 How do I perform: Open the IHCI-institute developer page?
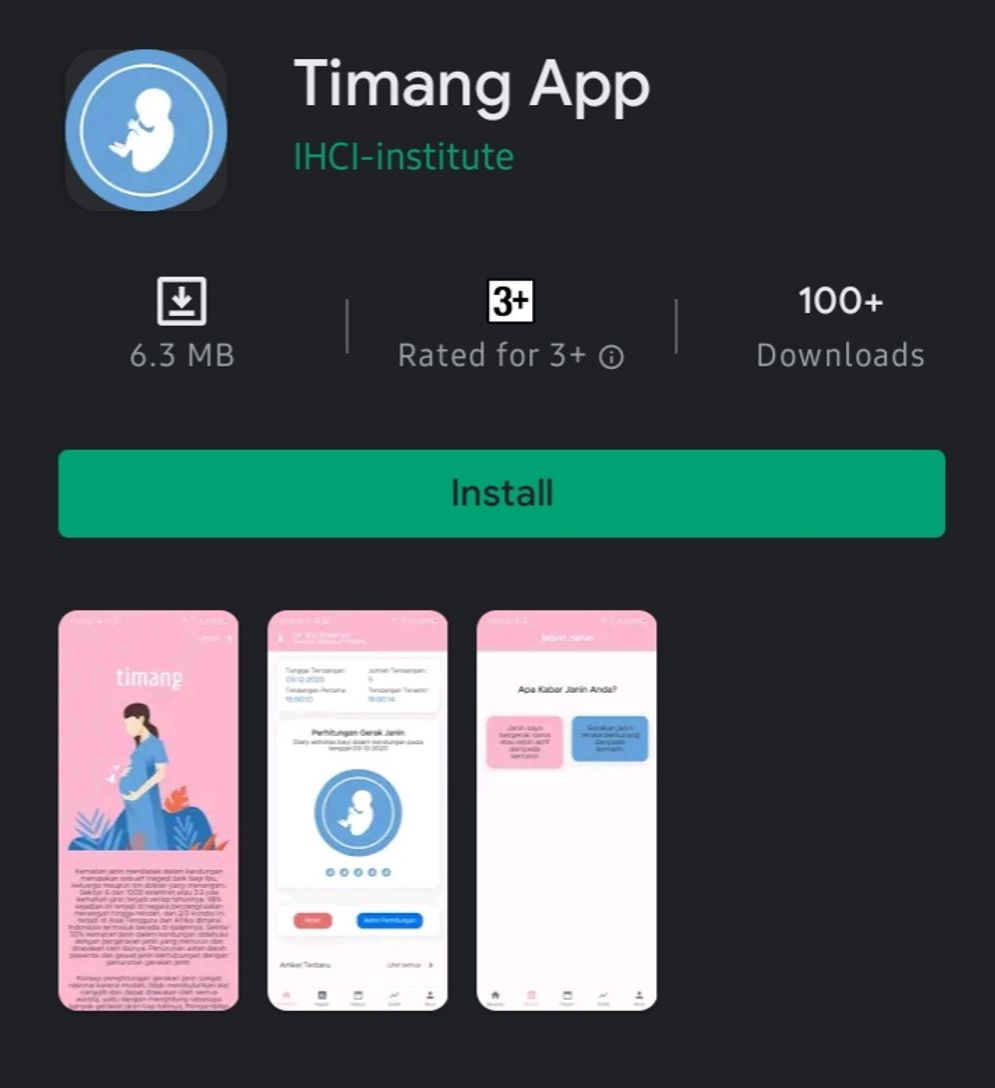coord(403,157)
